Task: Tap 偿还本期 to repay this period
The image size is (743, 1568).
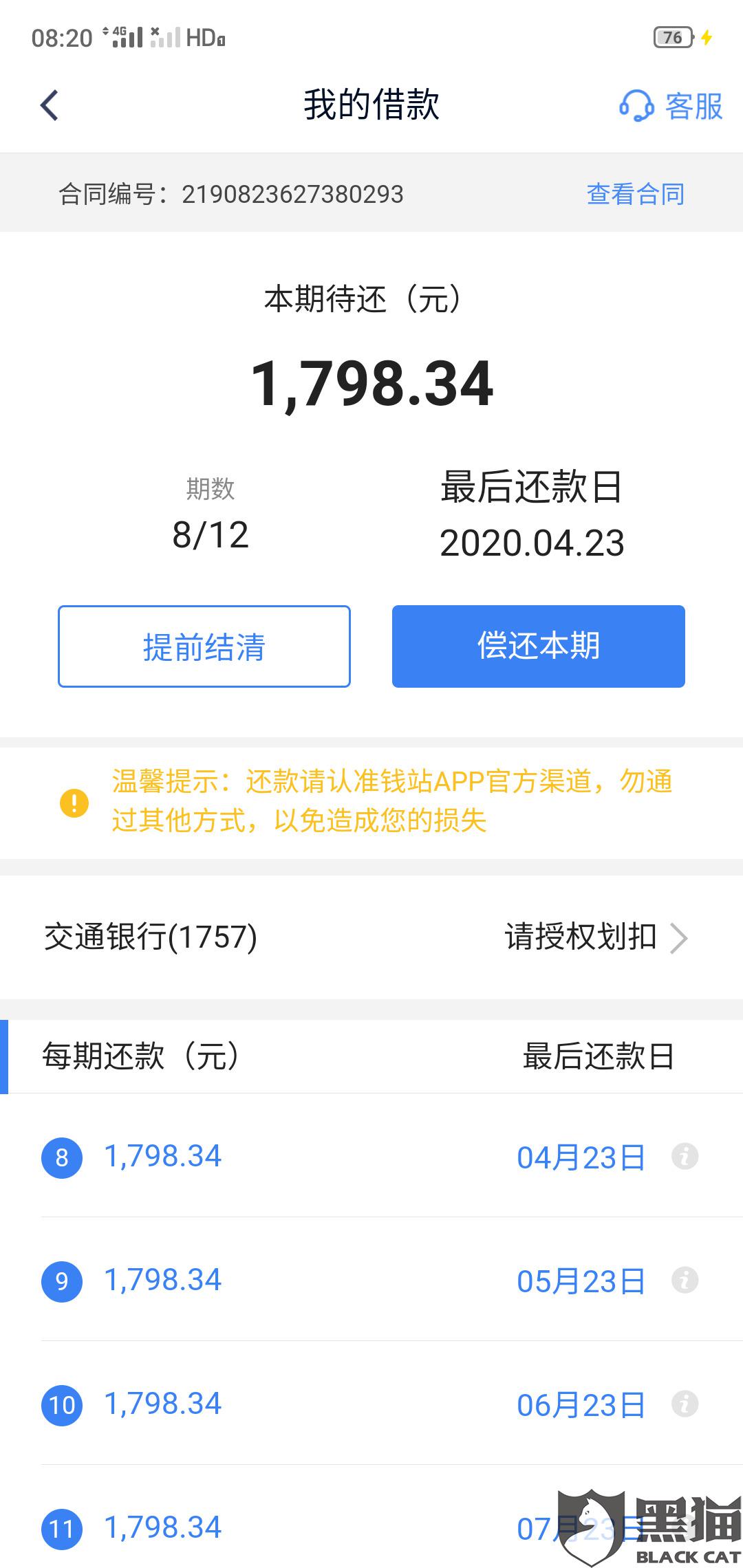Action: click(x=538, y=646)
